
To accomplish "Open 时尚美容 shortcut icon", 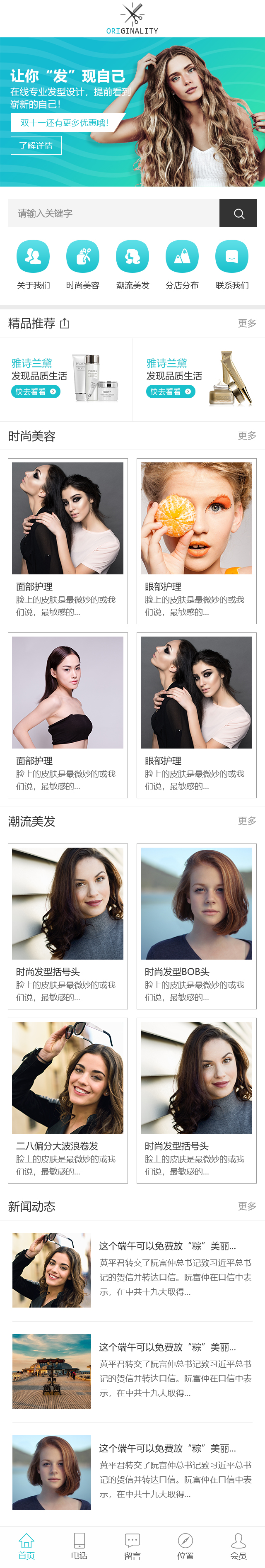I will (x=83, y=256).
